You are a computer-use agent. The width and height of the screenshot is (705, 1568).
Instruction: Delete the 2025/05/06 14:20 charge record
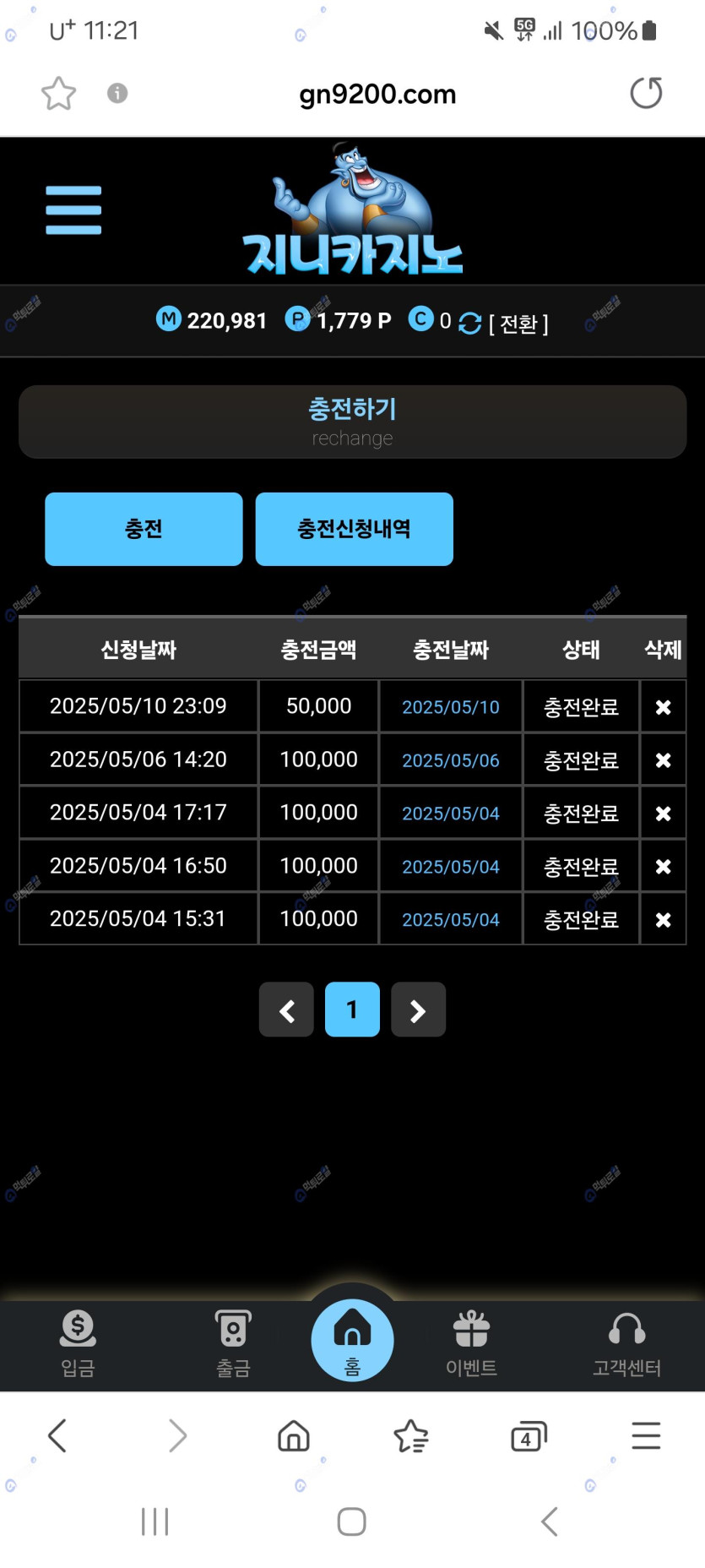click(x=663, y=760)
